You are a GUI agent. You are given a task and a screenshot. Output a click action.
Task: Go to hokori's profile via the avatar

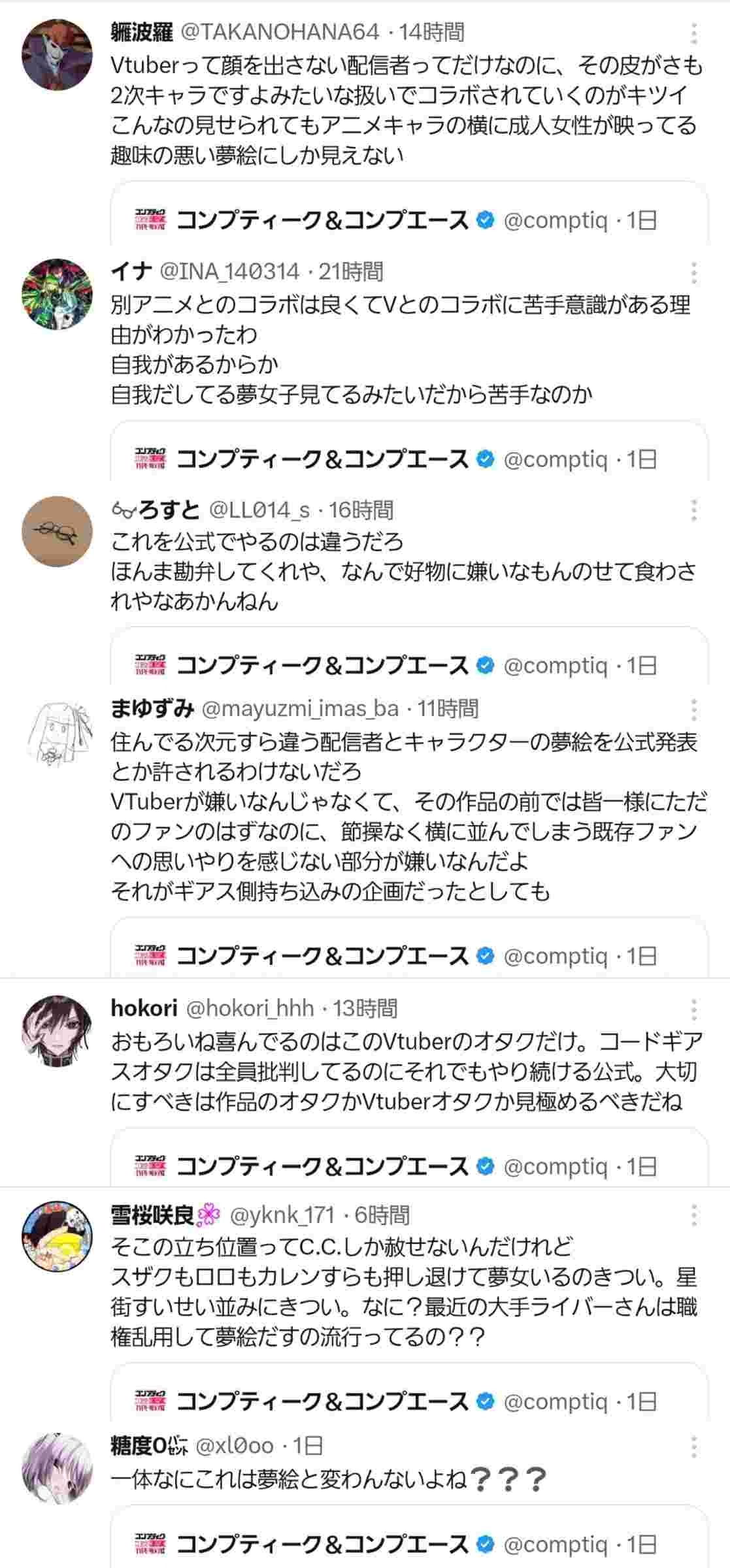[58, 1031]
